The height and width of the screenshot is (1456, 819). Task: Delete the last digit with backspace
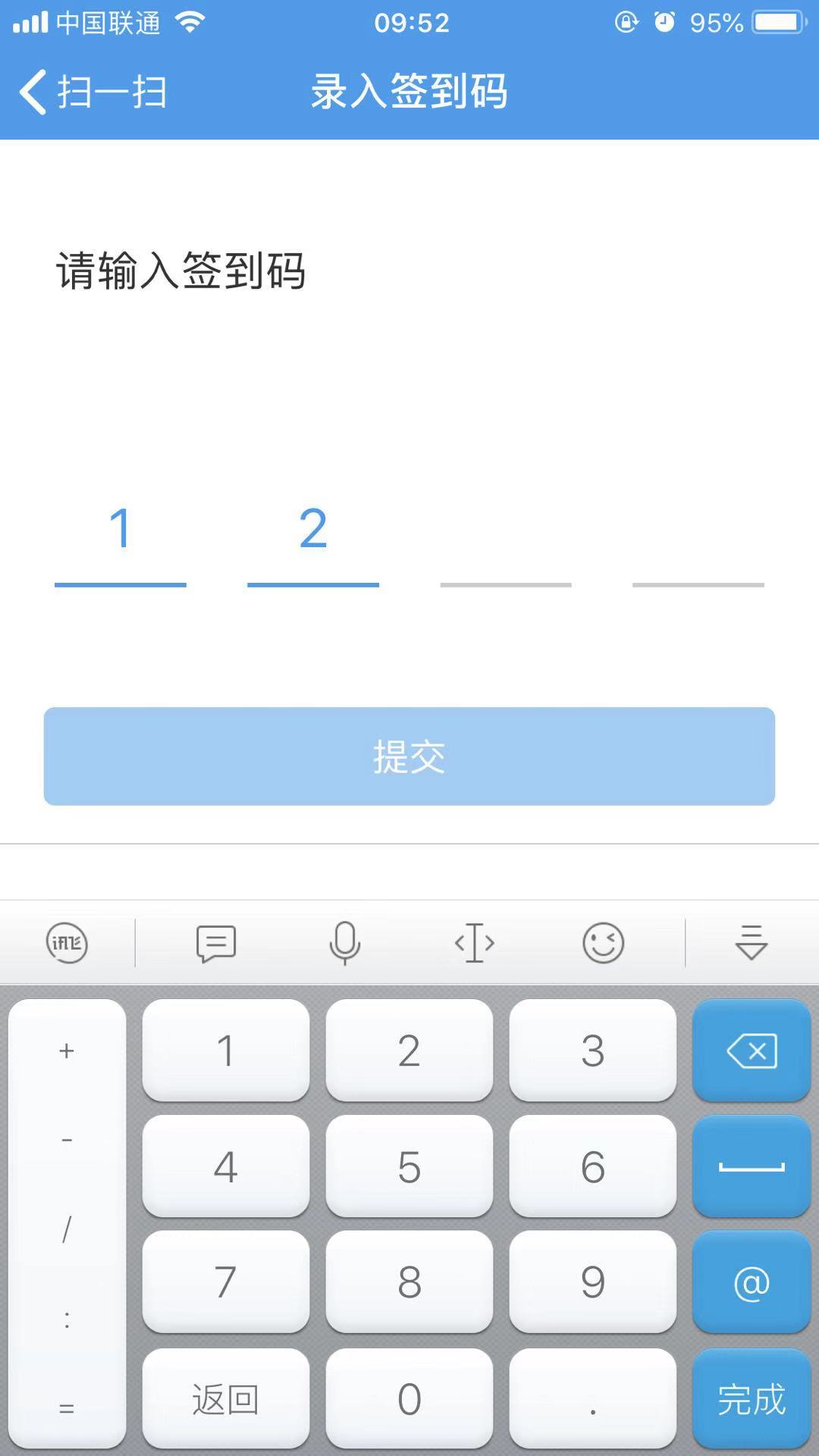752,1051
